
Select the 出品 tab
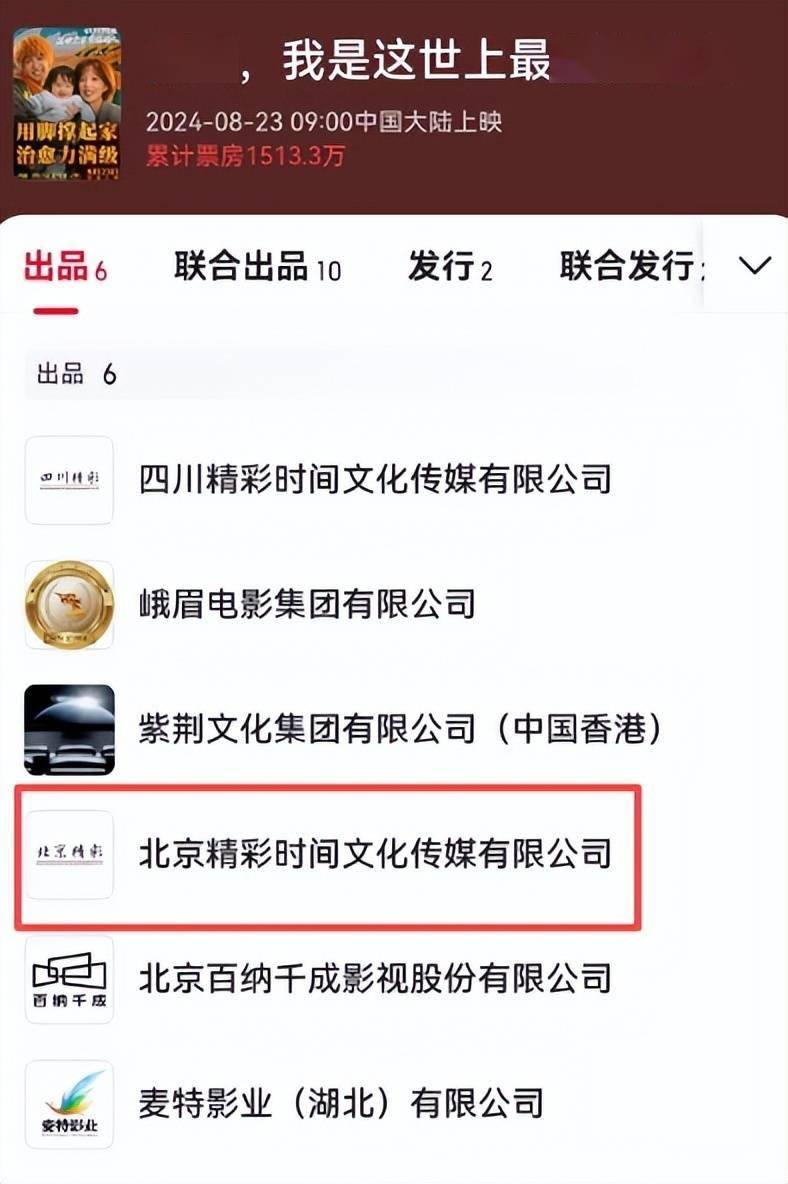pos(64,267)
